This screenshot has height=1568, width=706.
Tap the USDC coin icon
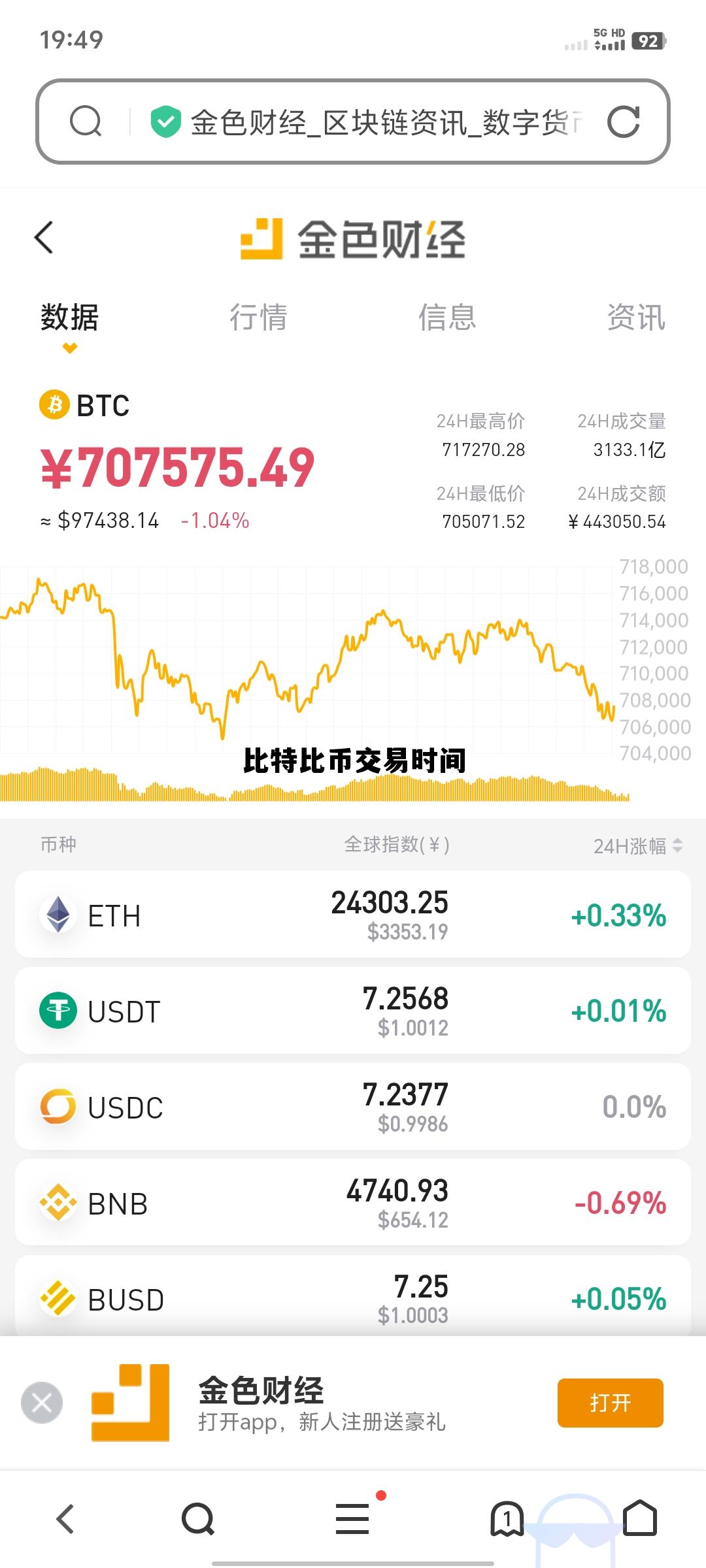click(59, 1106)
